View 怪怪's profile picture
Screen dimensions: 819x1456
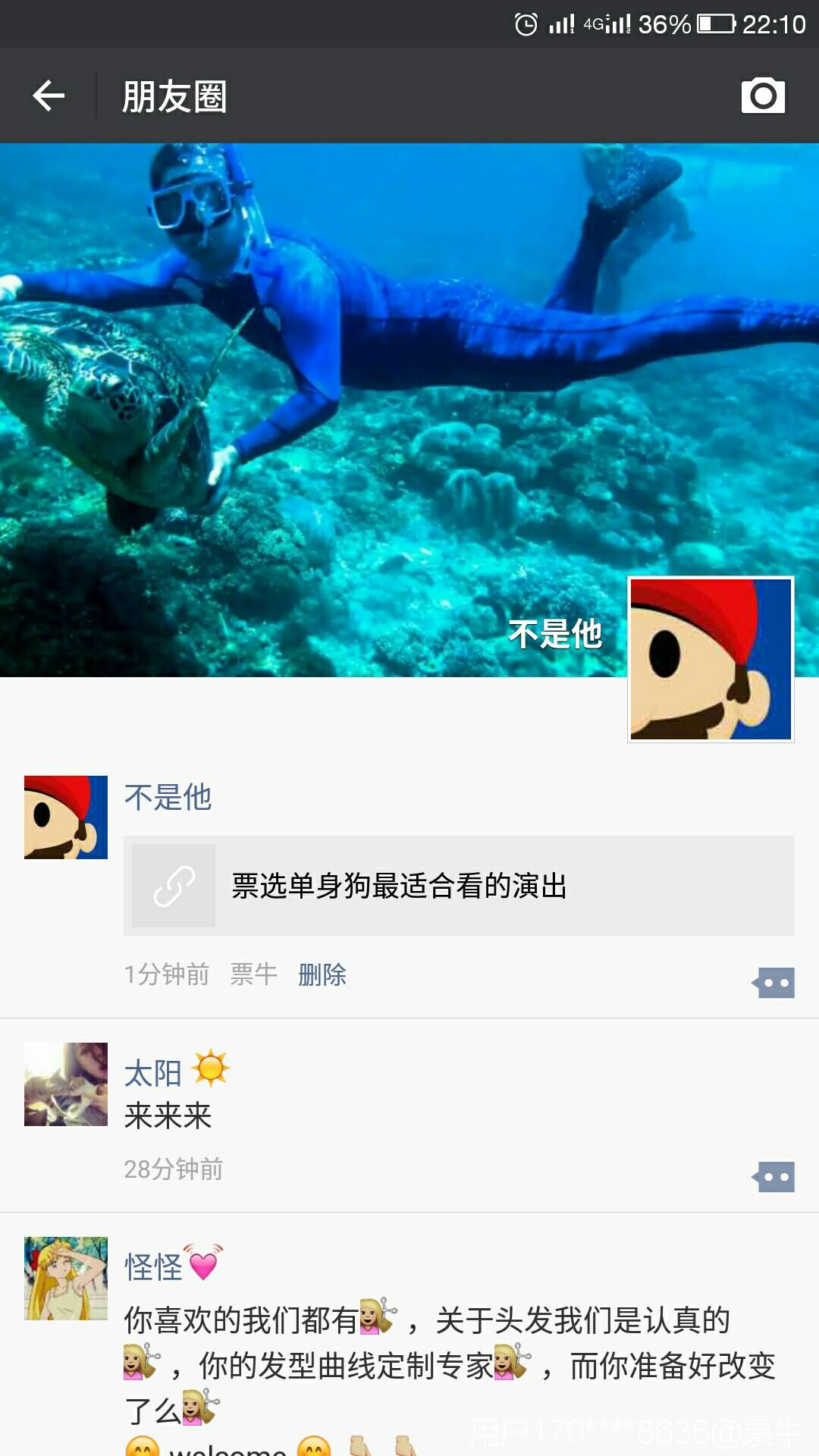coord(66,1279)
